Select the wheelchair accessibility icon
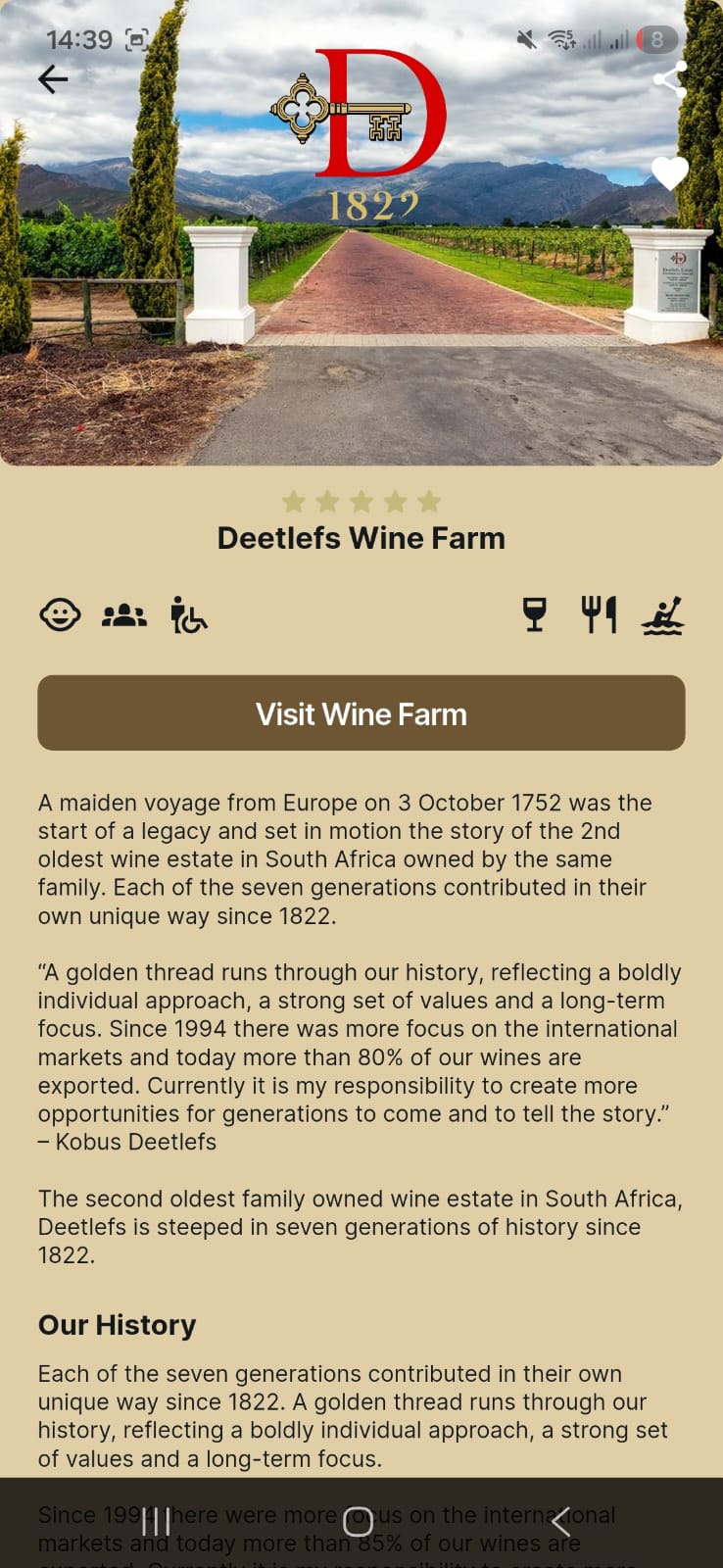Image resolution: width=723 pixels, height=1568 pixels. pos(188,615)
